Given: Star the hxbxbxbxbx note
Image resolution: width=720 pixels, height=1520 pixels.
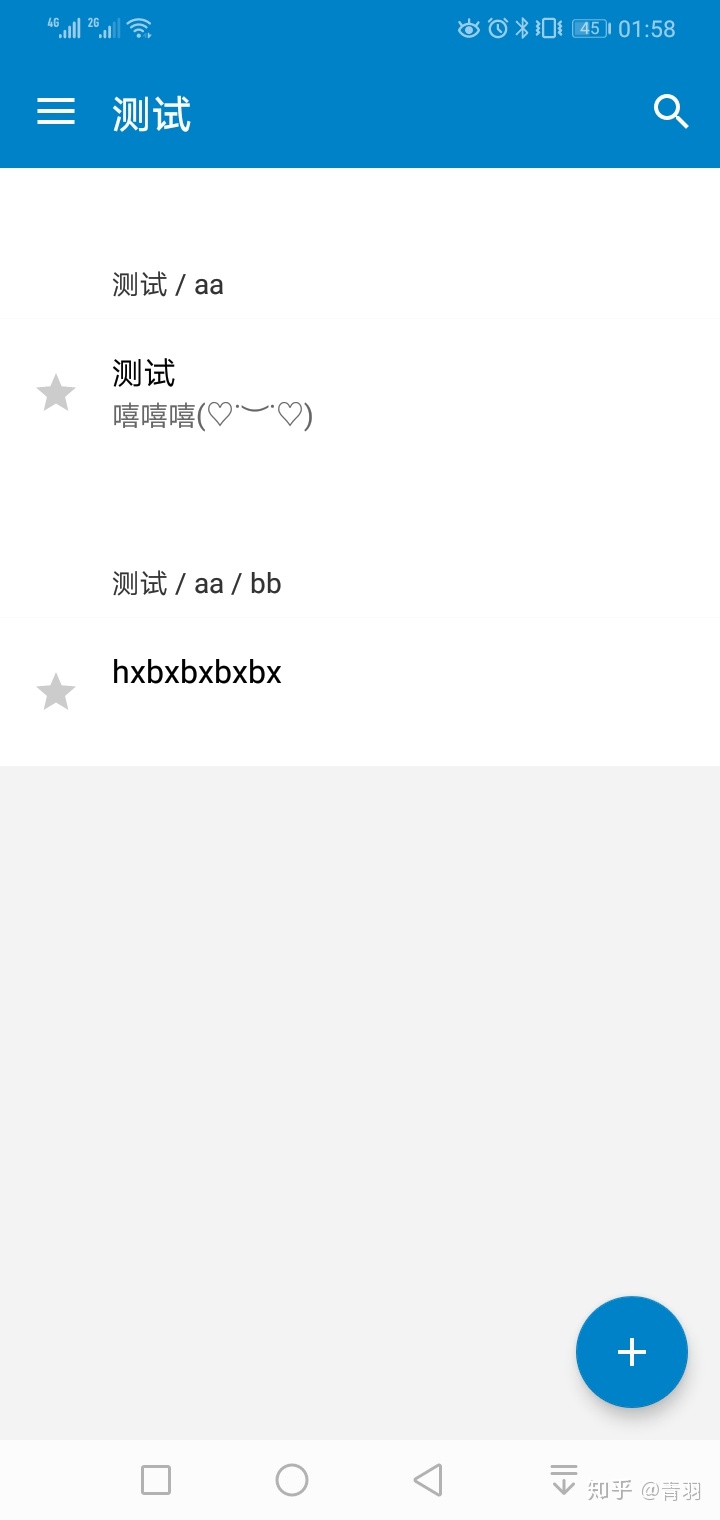Looking at the screenshot, I should [56, 691].
